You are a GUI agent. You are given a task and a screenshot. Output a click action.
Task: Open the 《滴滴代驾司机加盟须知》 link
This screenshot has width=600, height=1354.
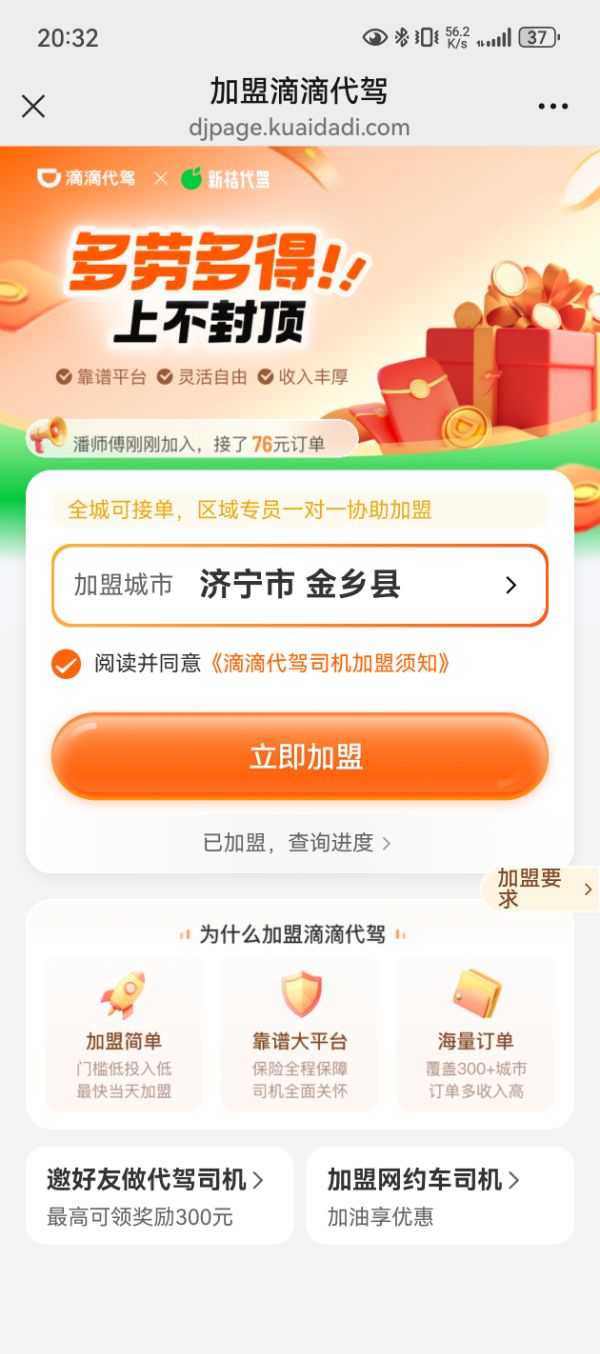[x=330, y=664]
